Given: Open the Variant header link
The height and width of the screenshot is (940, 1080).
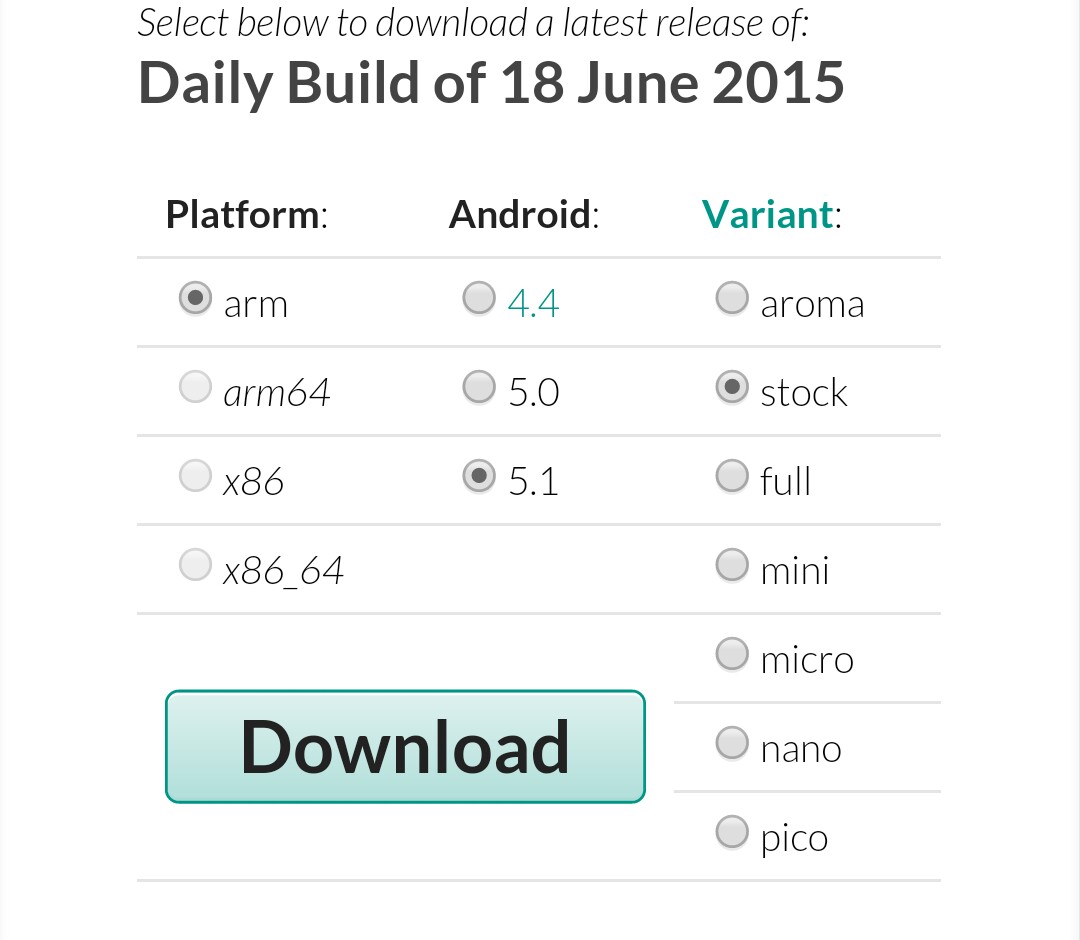Looking at the screenshot, I should [767, 214].
